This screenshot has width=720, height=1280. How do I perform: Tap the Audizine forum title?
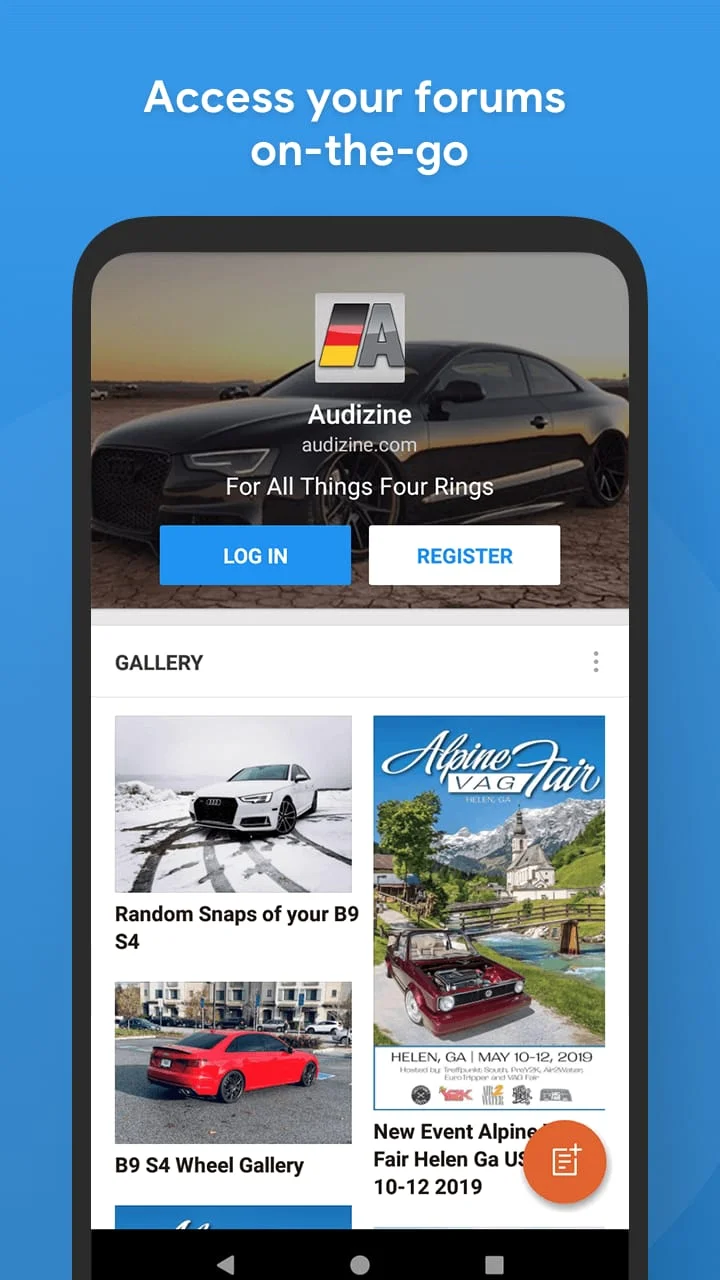pos(360,413)
